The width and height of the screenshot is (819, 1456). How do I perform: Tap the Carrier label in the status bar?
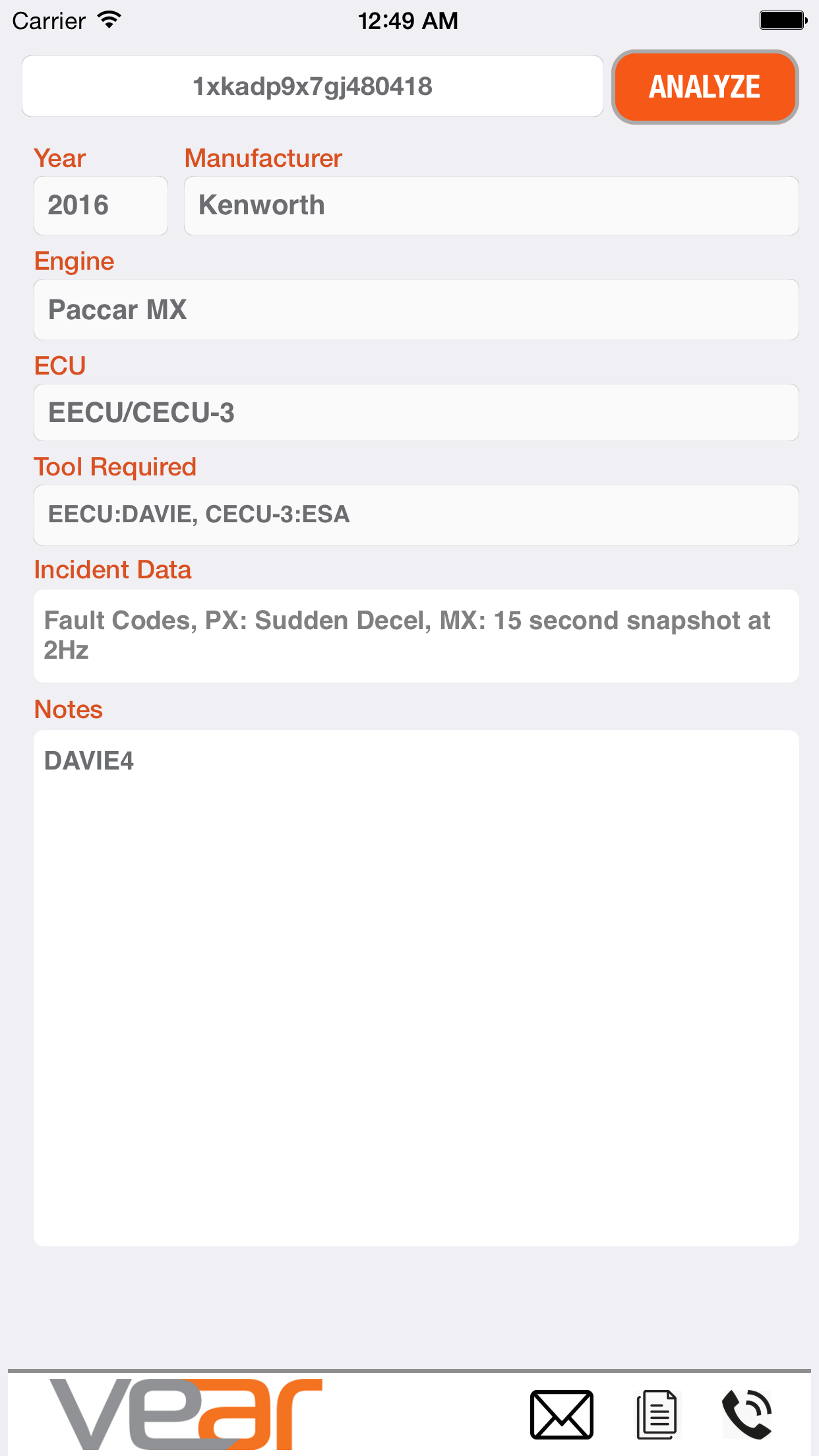coord(49,20)
